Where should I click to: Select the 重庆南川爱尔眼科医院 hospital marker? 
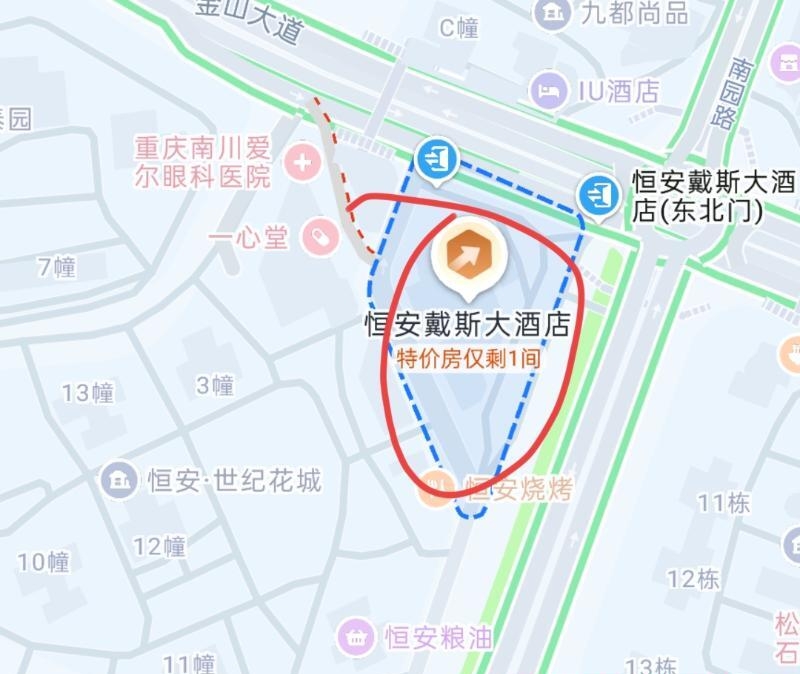tap(301, 159)
